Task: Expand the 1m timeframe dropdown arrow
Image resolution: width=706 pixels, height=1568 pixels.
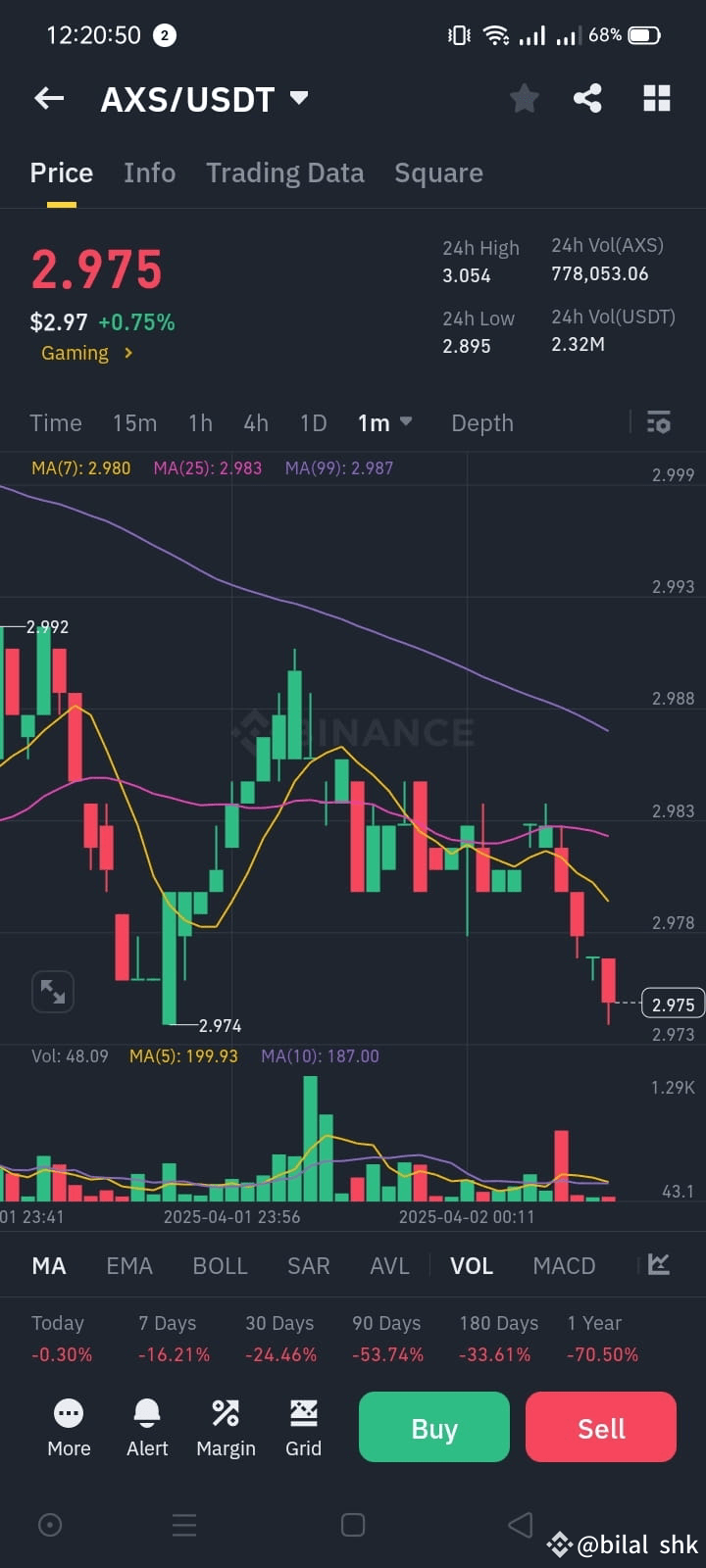Action: coord(405,422)
